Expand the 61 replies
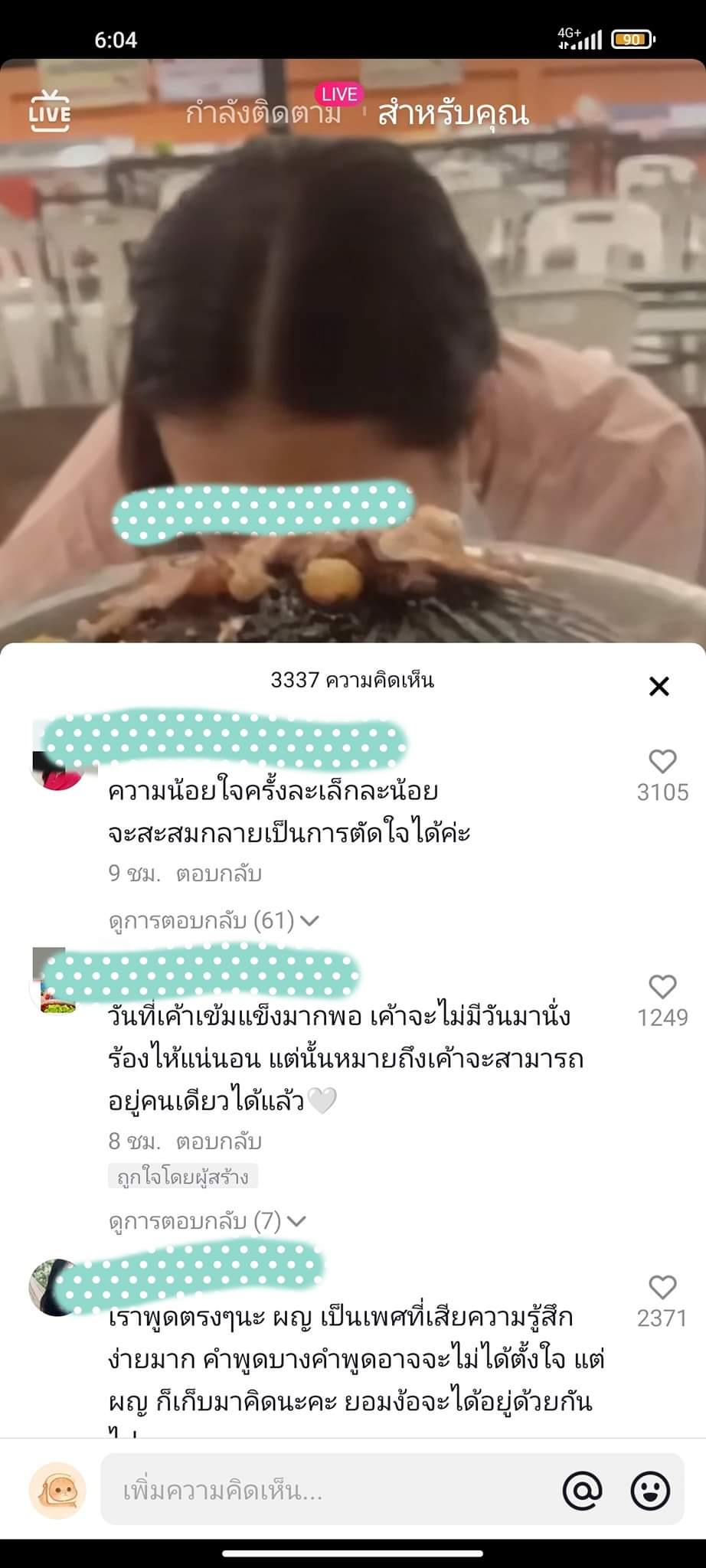The image size is (706, 1568). (213, 920)
